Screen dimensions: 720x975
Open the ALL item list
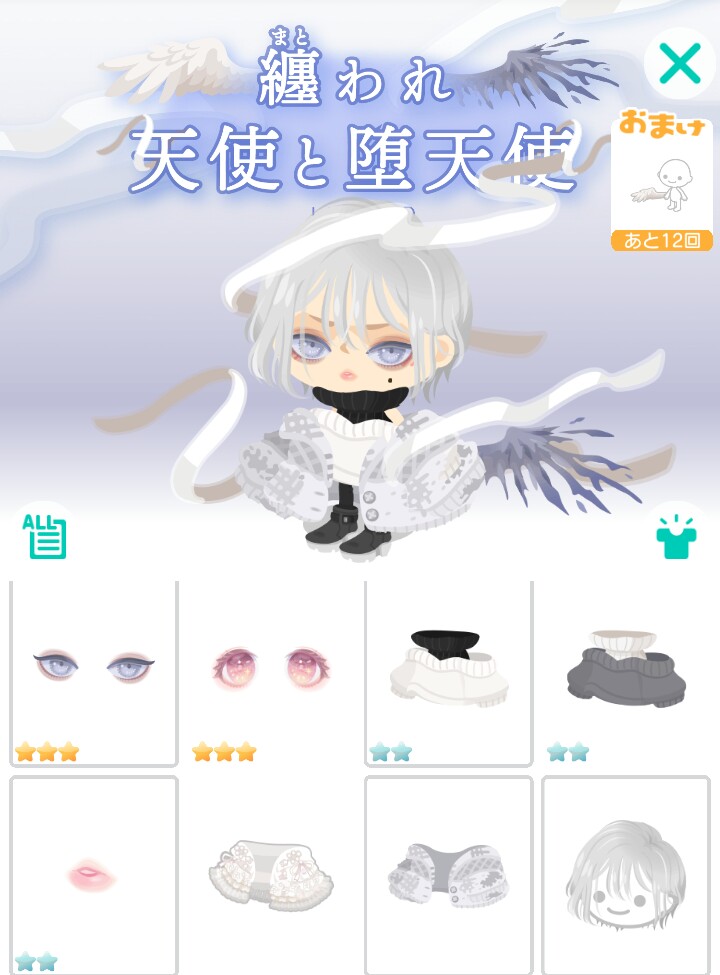[x=43, y=535]
